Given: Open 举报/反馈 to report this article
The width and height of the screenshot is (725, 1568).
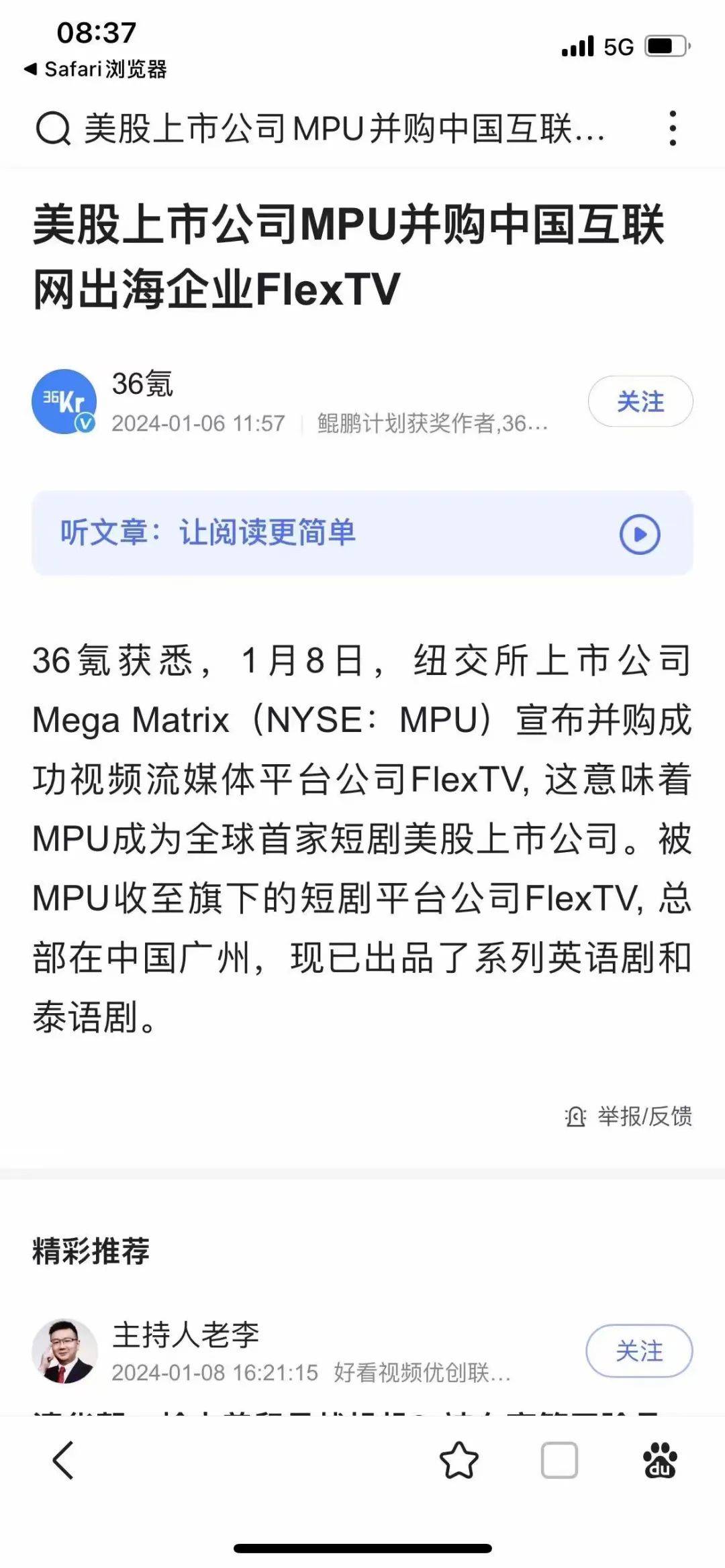Looking at the screenshot, I should coord(630,1116).
